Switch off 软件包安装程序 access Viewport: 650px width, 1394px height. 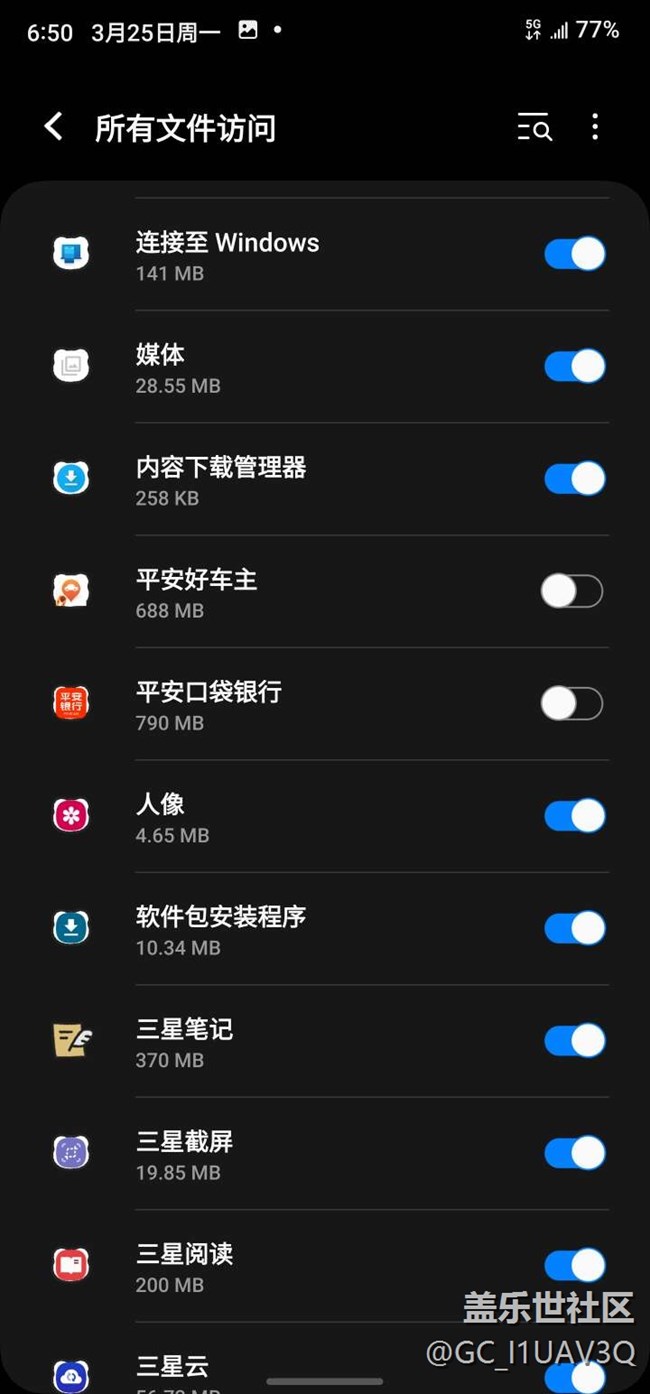point(574,928)
